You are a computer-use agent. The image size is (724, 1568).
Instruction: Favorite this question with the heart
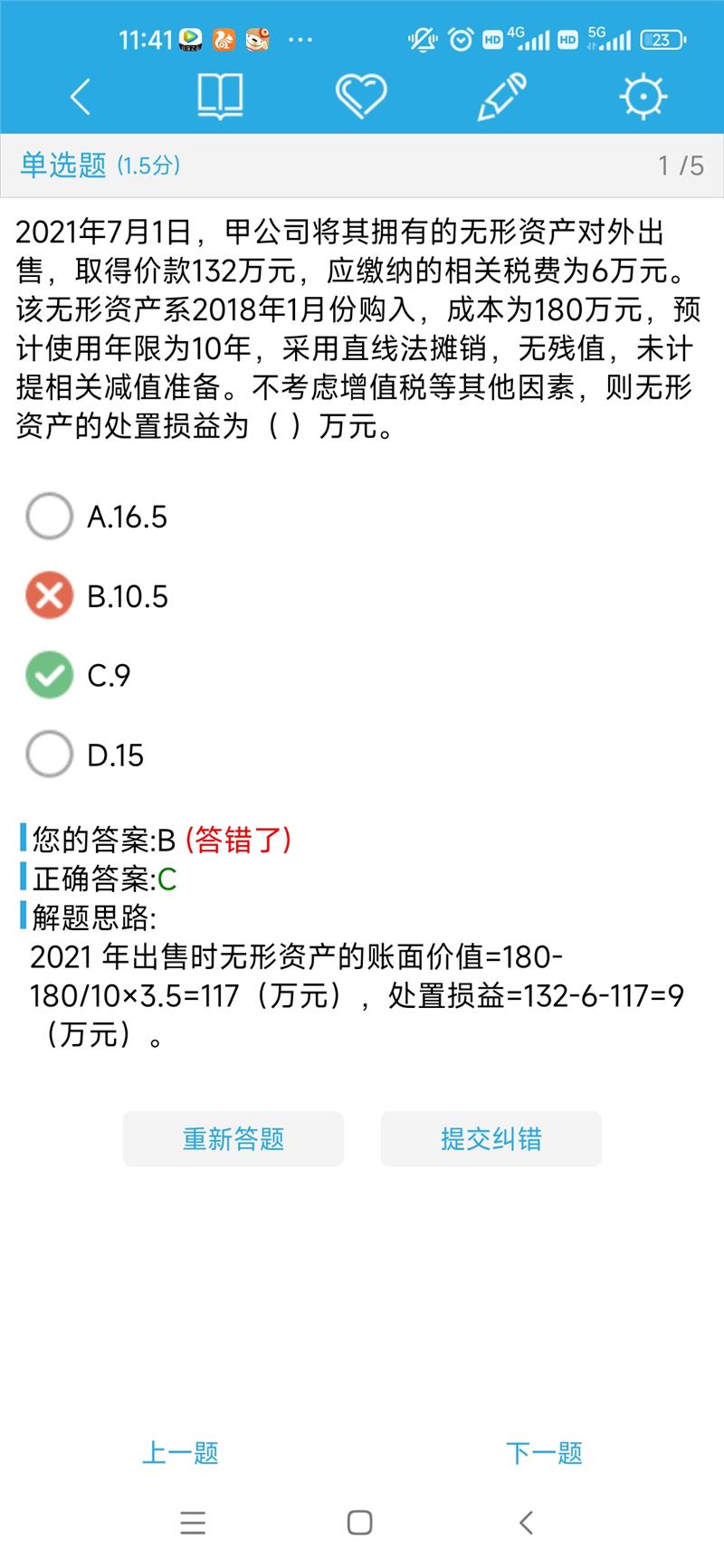360,96
